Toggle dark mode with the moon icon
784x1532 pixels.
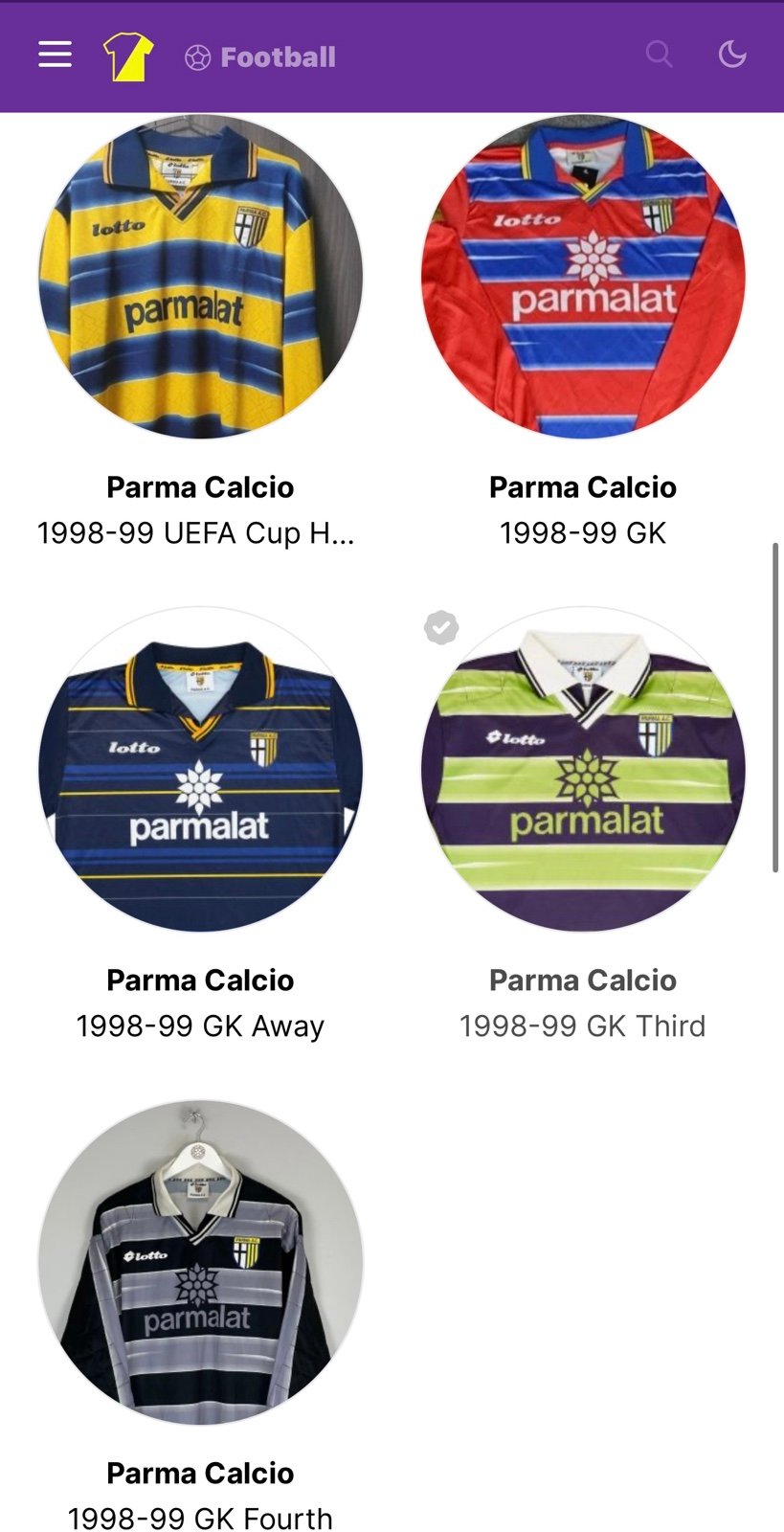coord(732,55)
